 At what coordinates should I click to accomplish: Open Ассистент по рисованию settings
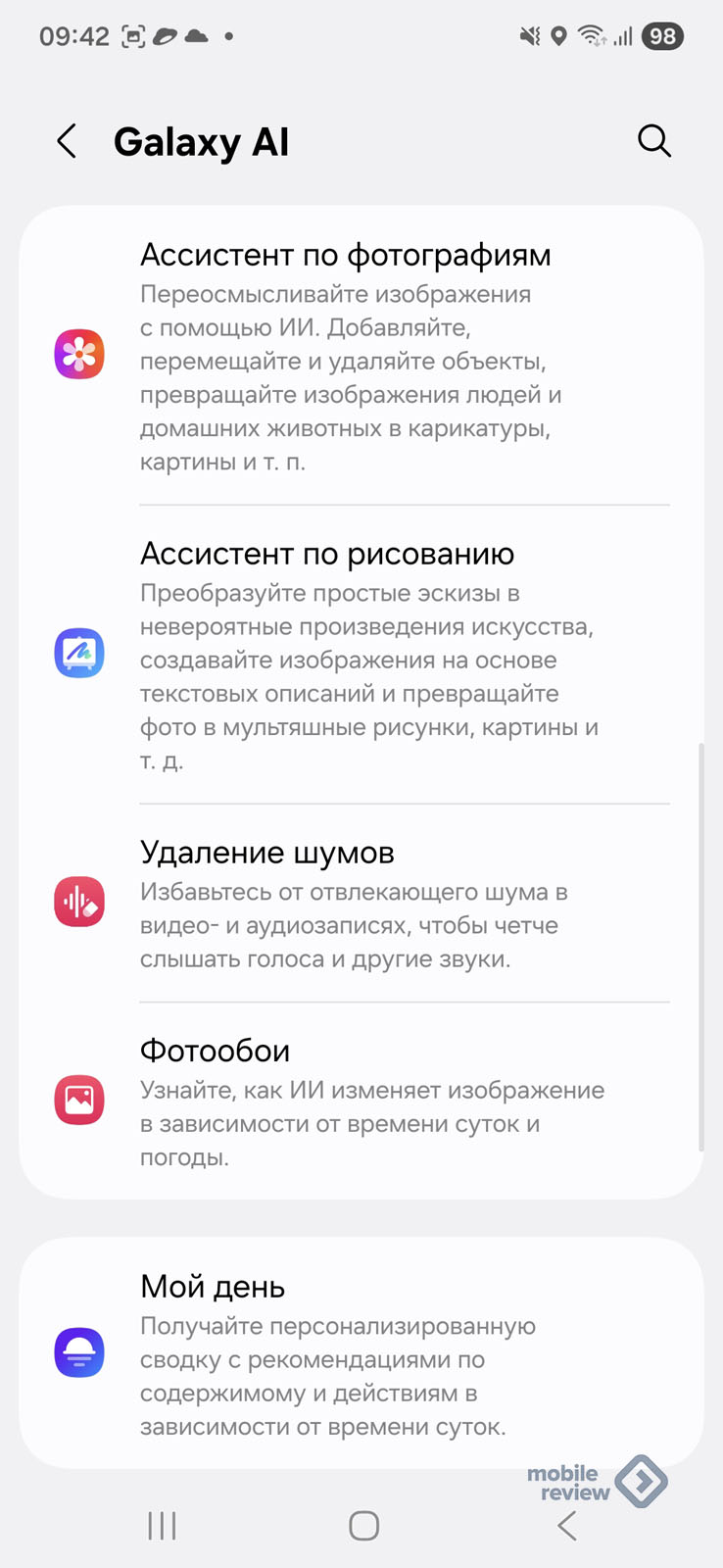pos(361,655)
